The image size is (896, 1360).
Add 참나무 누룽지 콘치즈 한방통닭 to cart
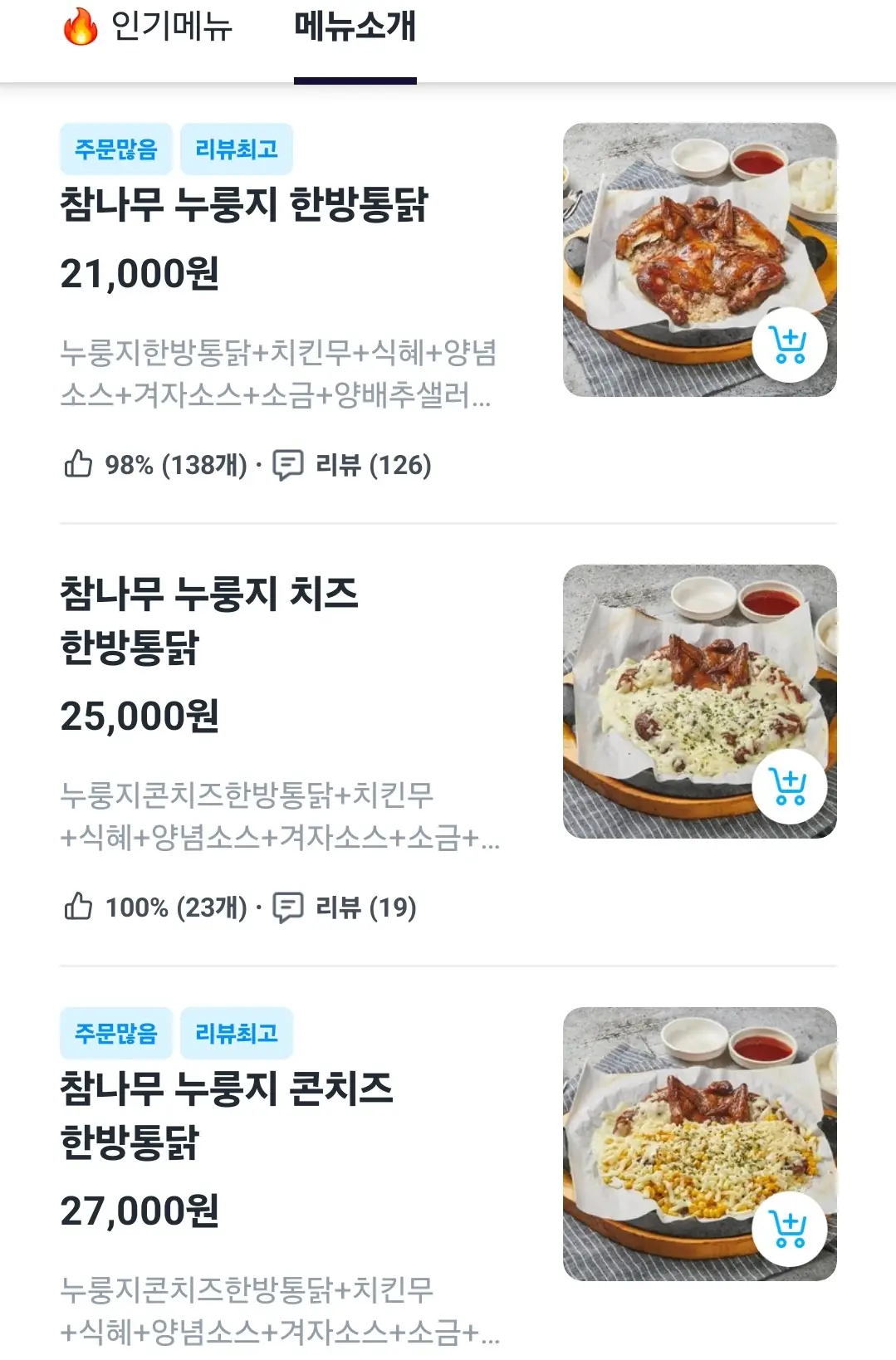click(x=789, y=1229)
